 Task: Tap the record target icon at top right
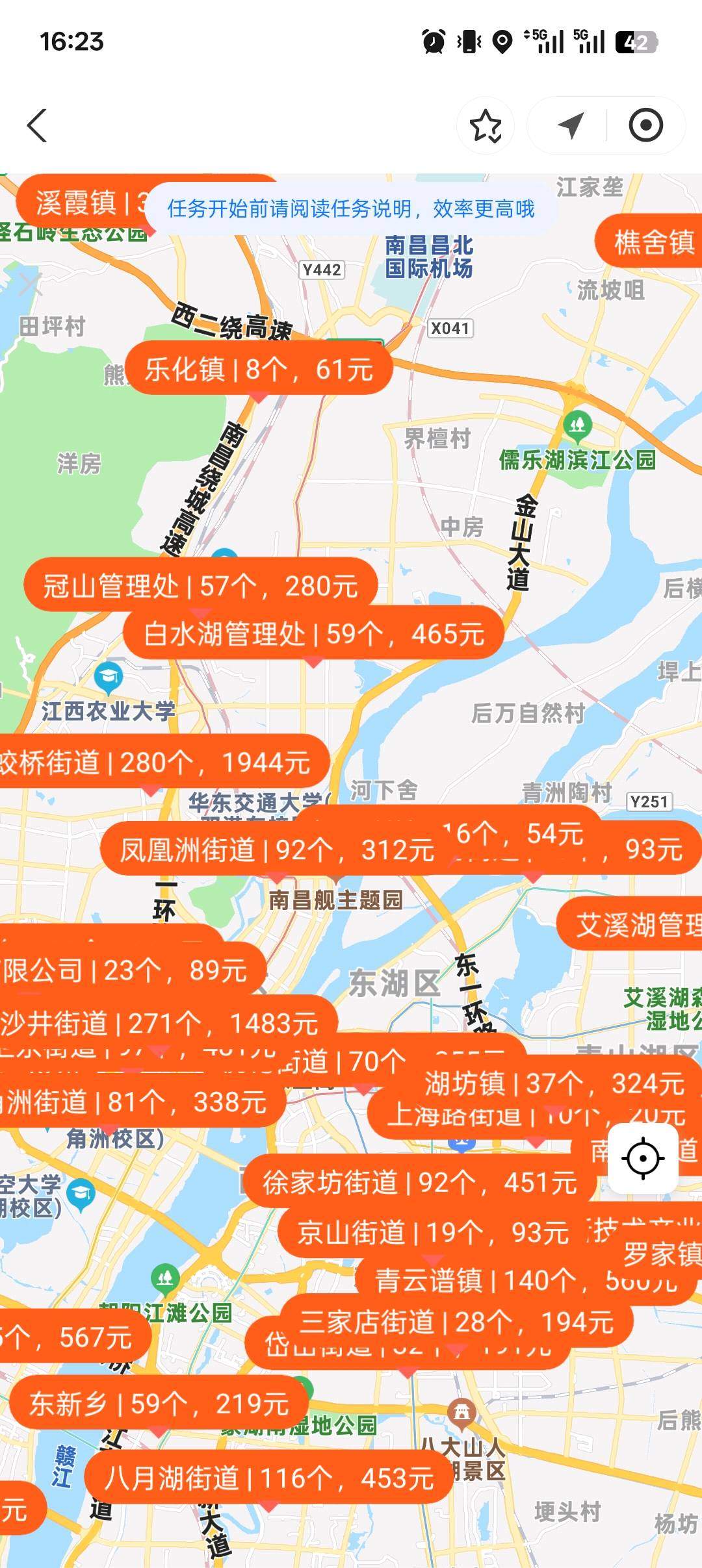coord(643,125)
